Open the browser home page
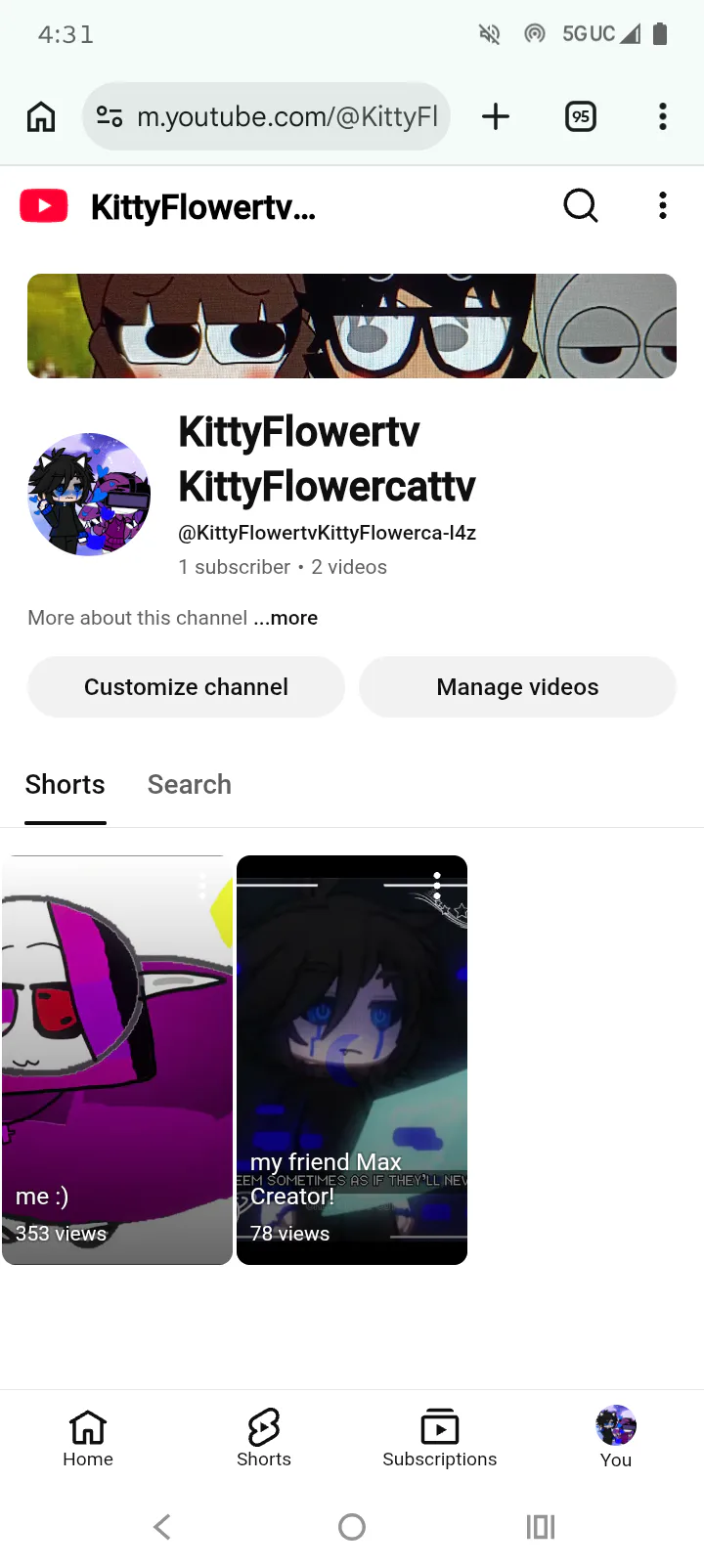 coord(41,116)
